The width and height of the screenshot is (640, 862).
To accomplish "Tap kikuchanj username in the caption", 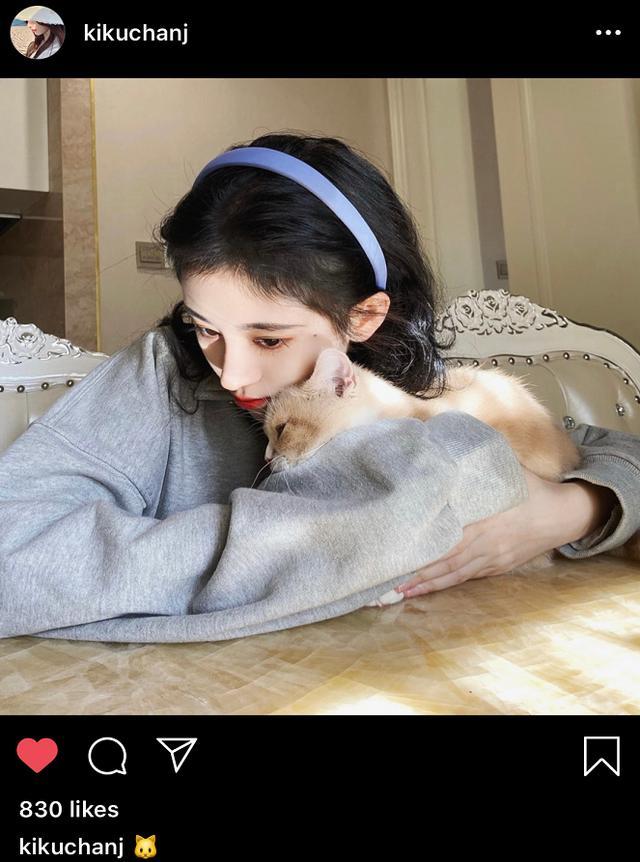I will [x=71, y=847].
